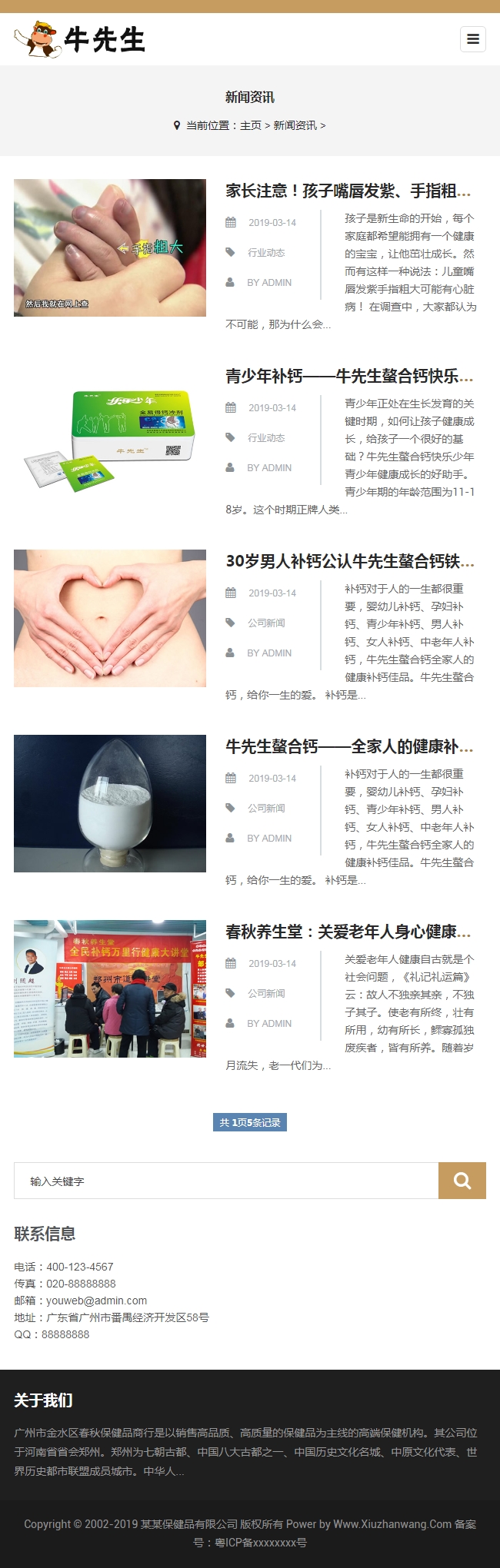Tap the health lecture photo thumbnail
This screenshot has height=1568, width=500.
[x=110, y=988]
